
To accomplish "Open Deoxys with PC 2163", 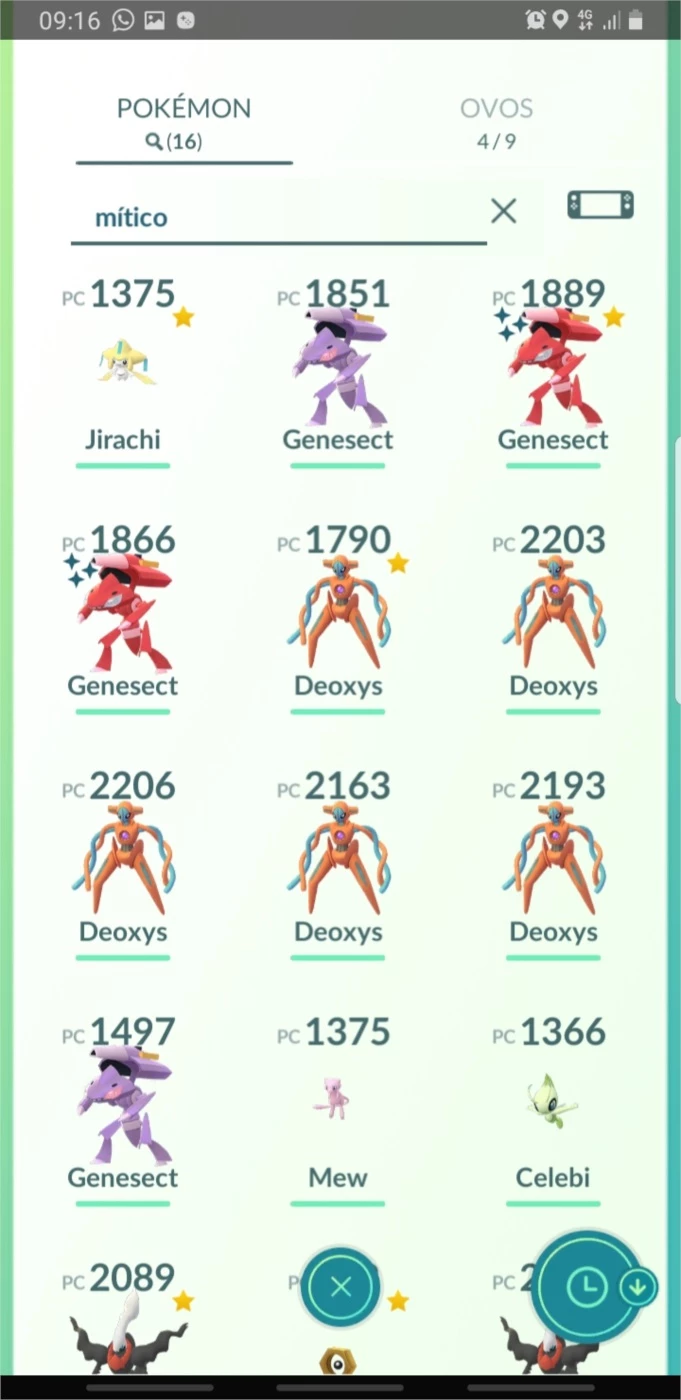I will pos(338,865).
